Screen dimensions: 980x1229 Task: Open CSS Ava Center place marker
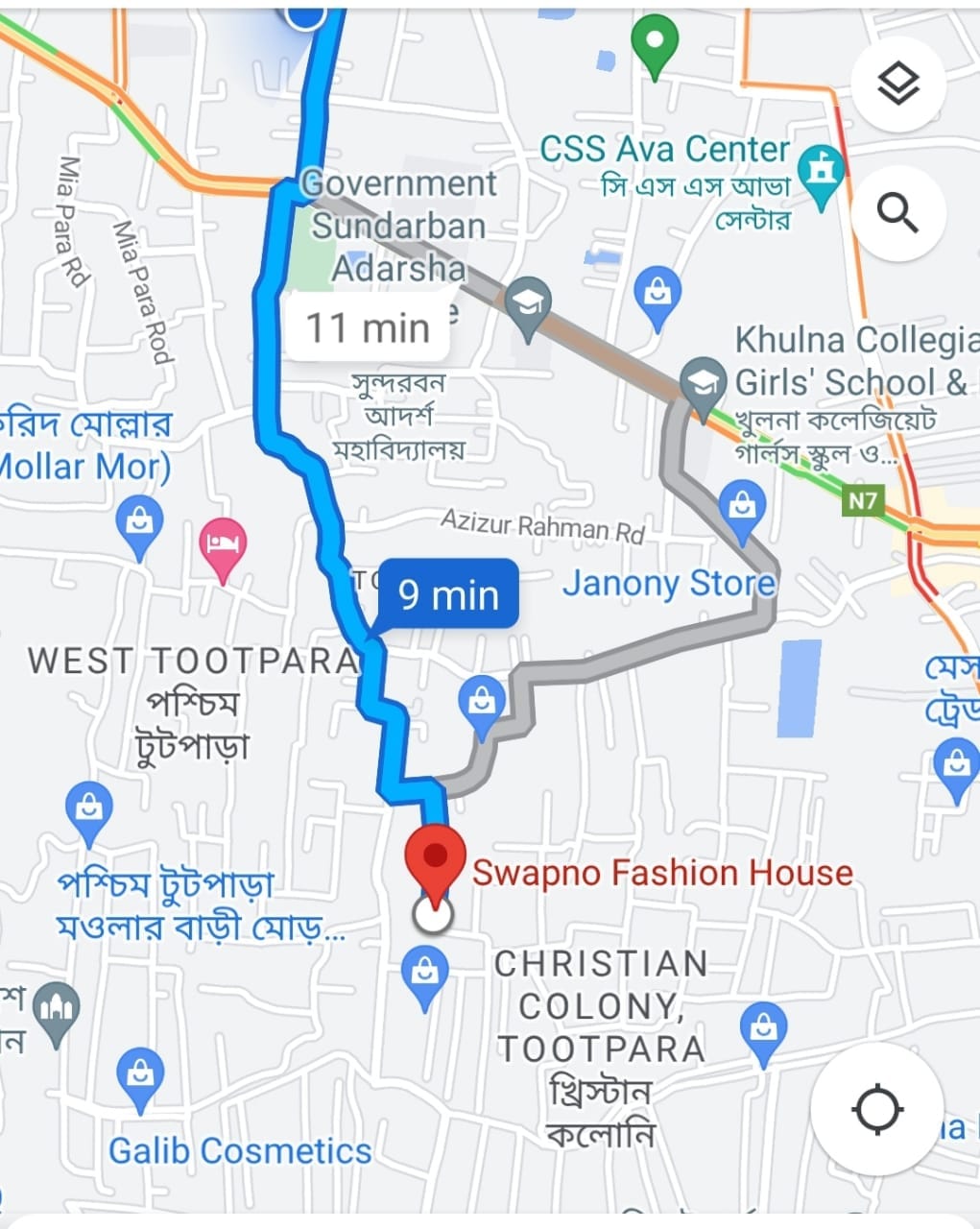pos(823,173)
